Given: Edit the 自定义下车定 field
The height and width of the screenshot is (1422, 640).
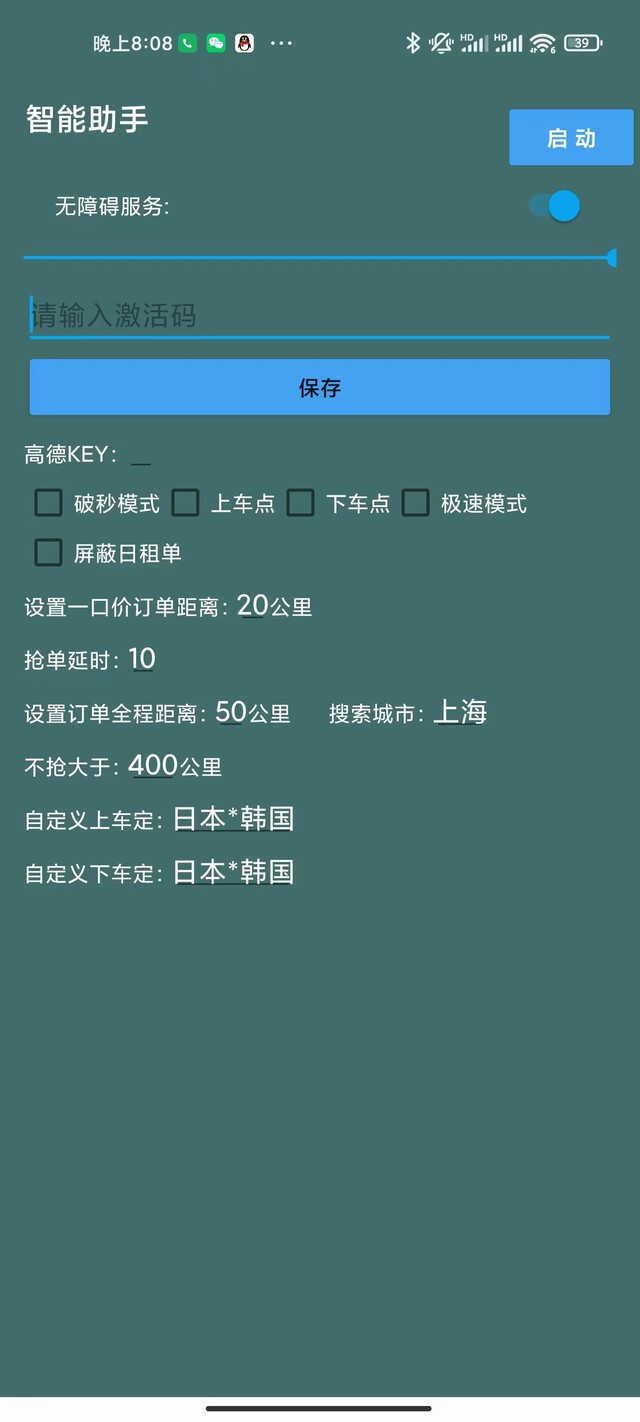Looking at the screenshot, I should (234, 872).
